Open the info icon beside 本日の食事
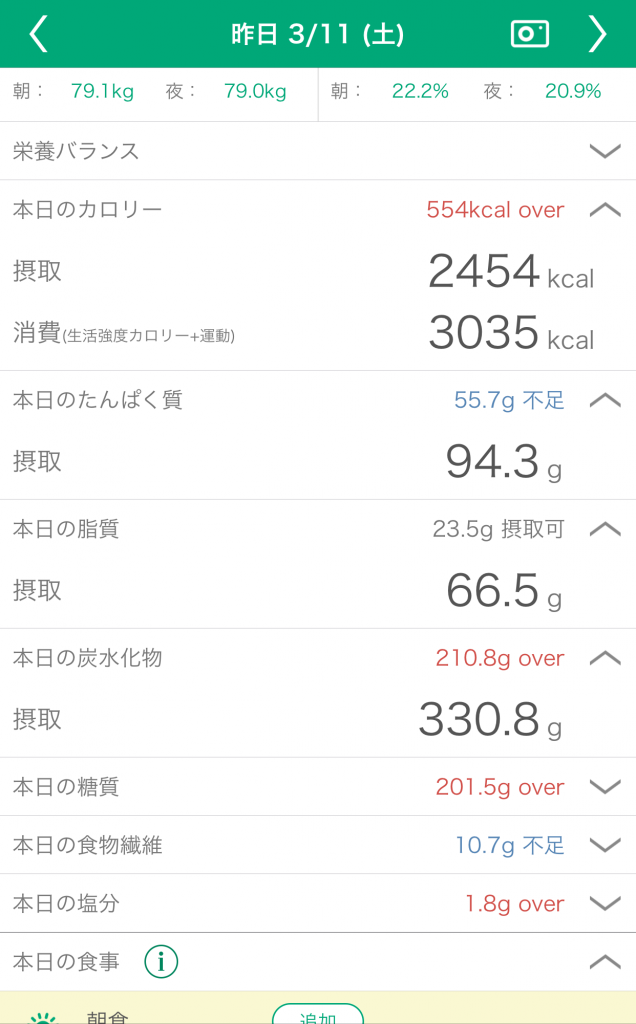The width and height of the screenshot is (636, 1024). pos(161,961)
